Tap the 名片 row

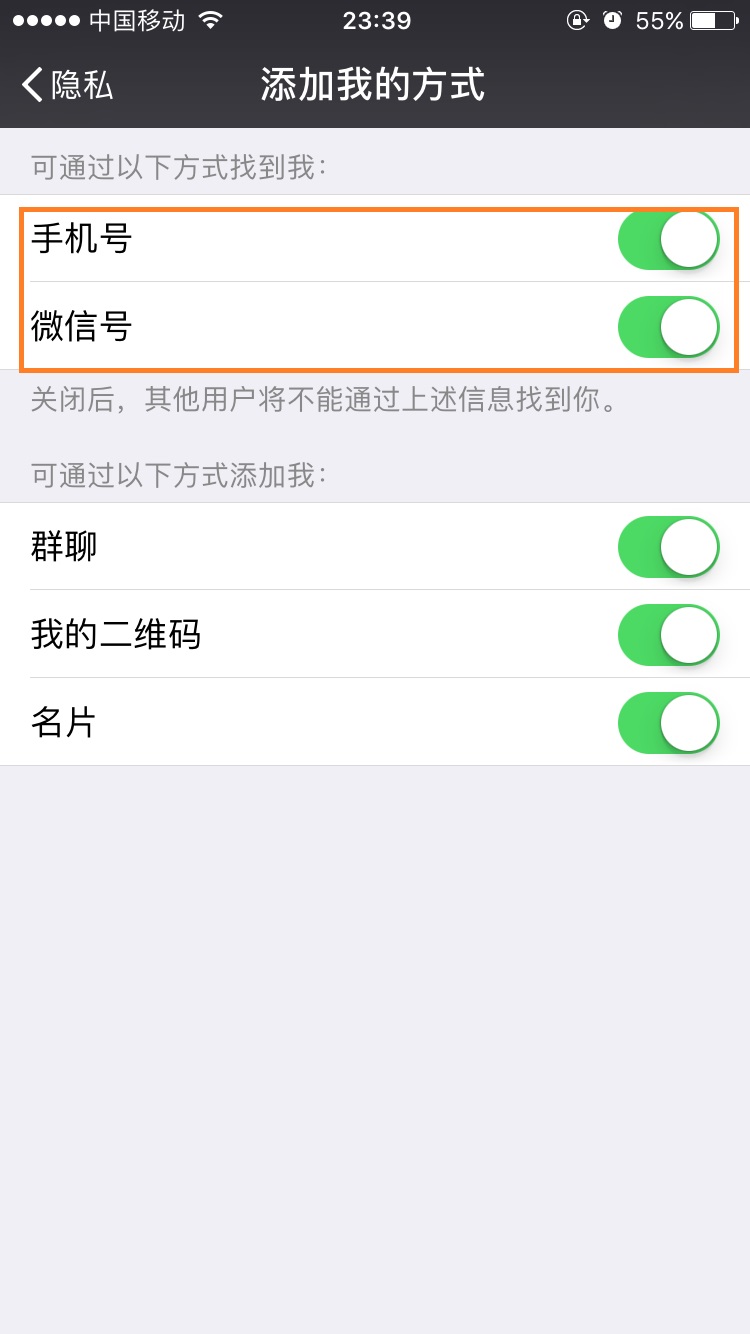pos(60,722)
